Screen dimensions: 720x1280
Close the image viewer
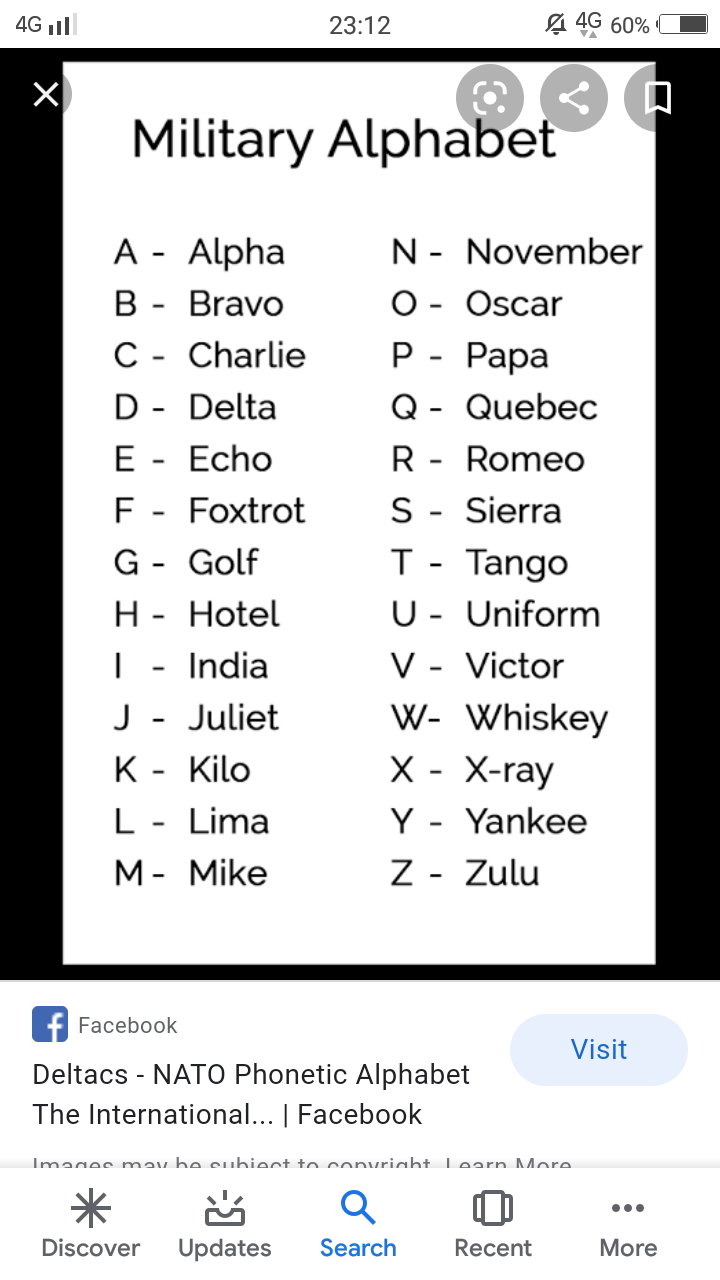[x=46, y=95]
